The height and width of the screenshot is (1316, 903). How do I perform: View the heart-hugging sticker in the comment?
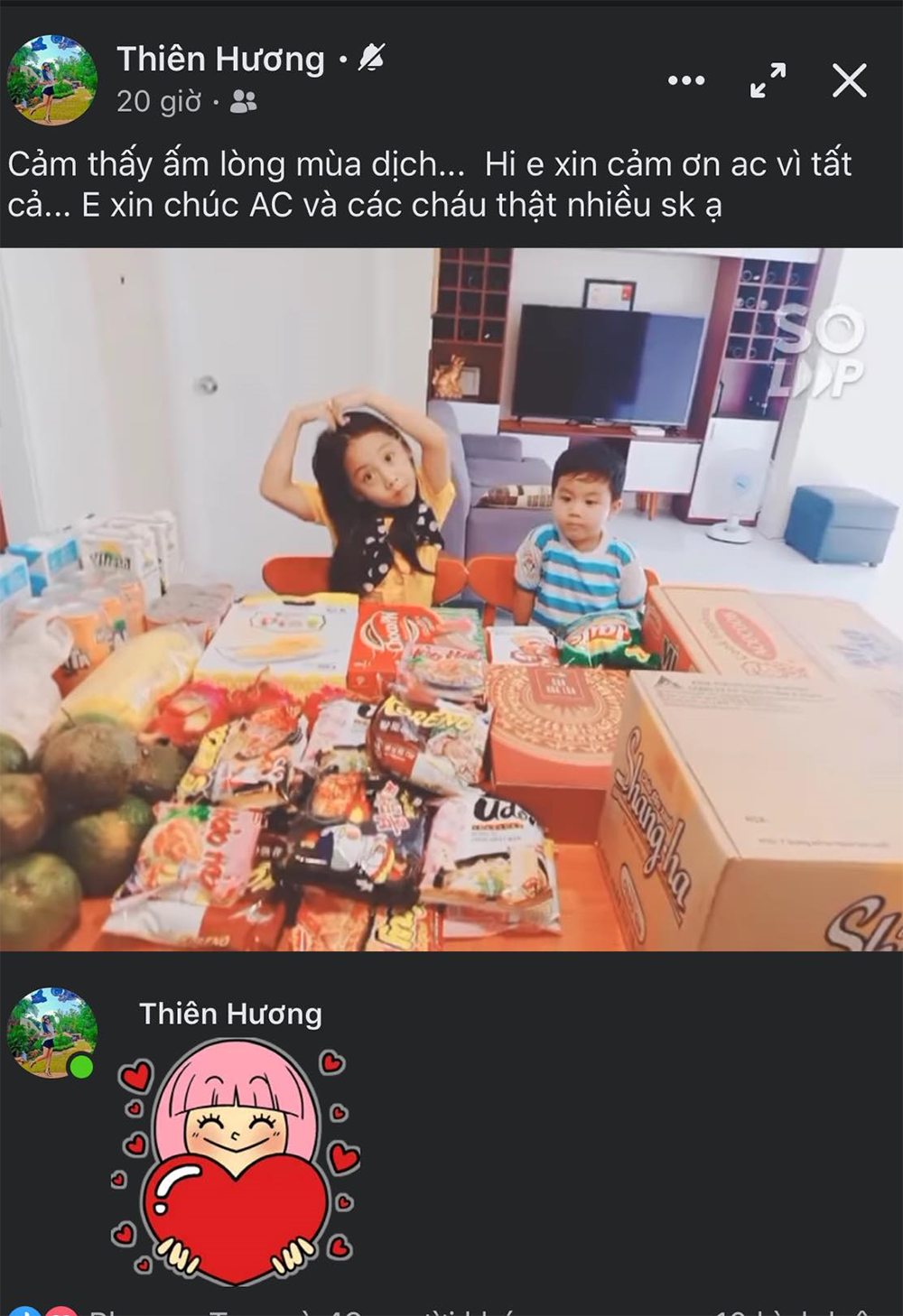point(236,1162)
